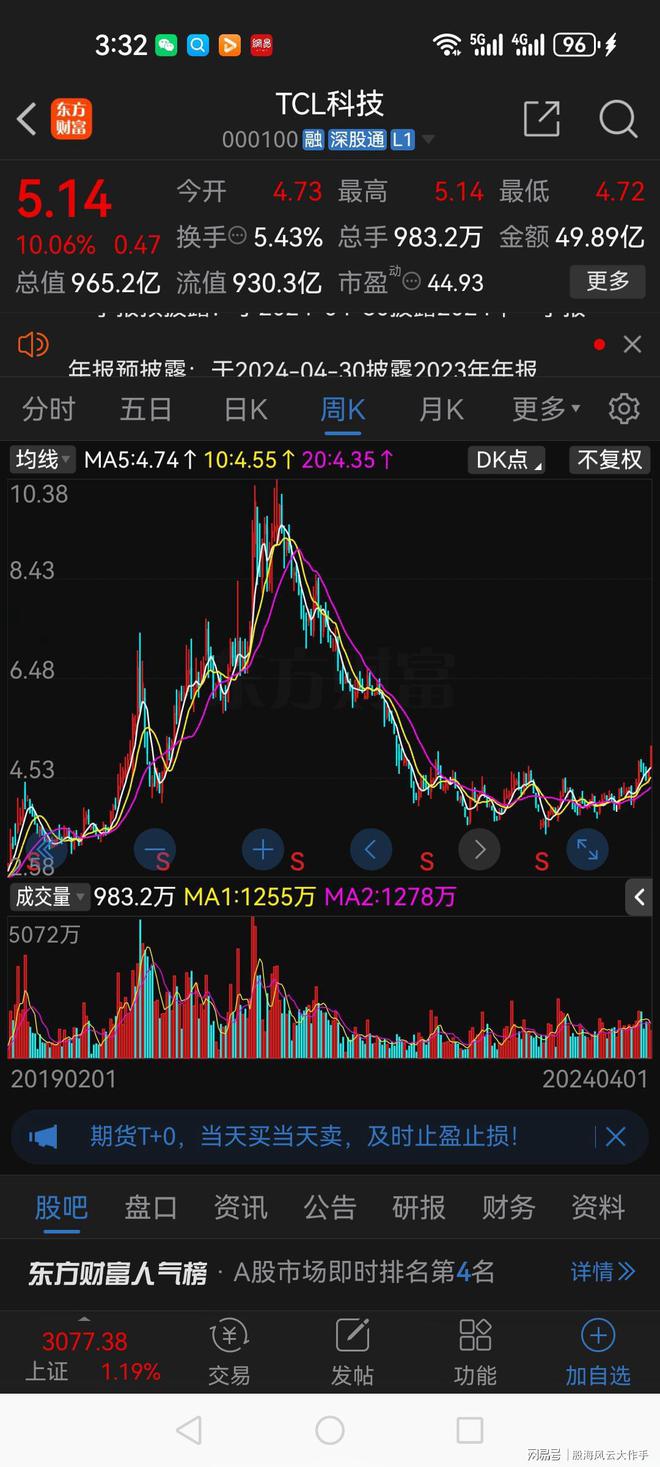The image size is (660, 1467).
Task: Select the 日K chart tab
Action: point(245,409)
